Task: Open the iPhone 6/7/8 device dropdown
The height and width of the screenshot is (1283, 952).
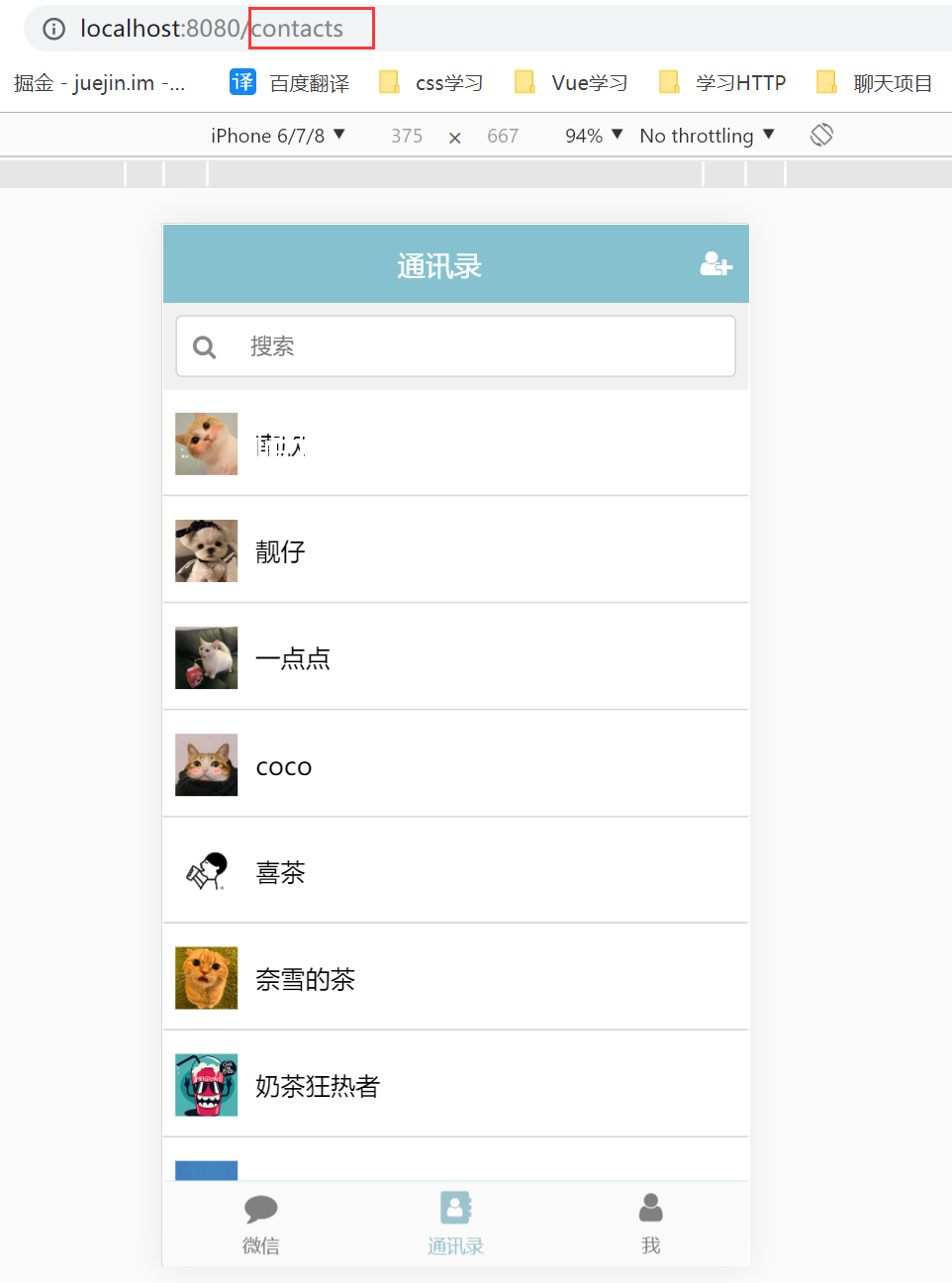Action: pyautogui.click(x=277, y=136)
